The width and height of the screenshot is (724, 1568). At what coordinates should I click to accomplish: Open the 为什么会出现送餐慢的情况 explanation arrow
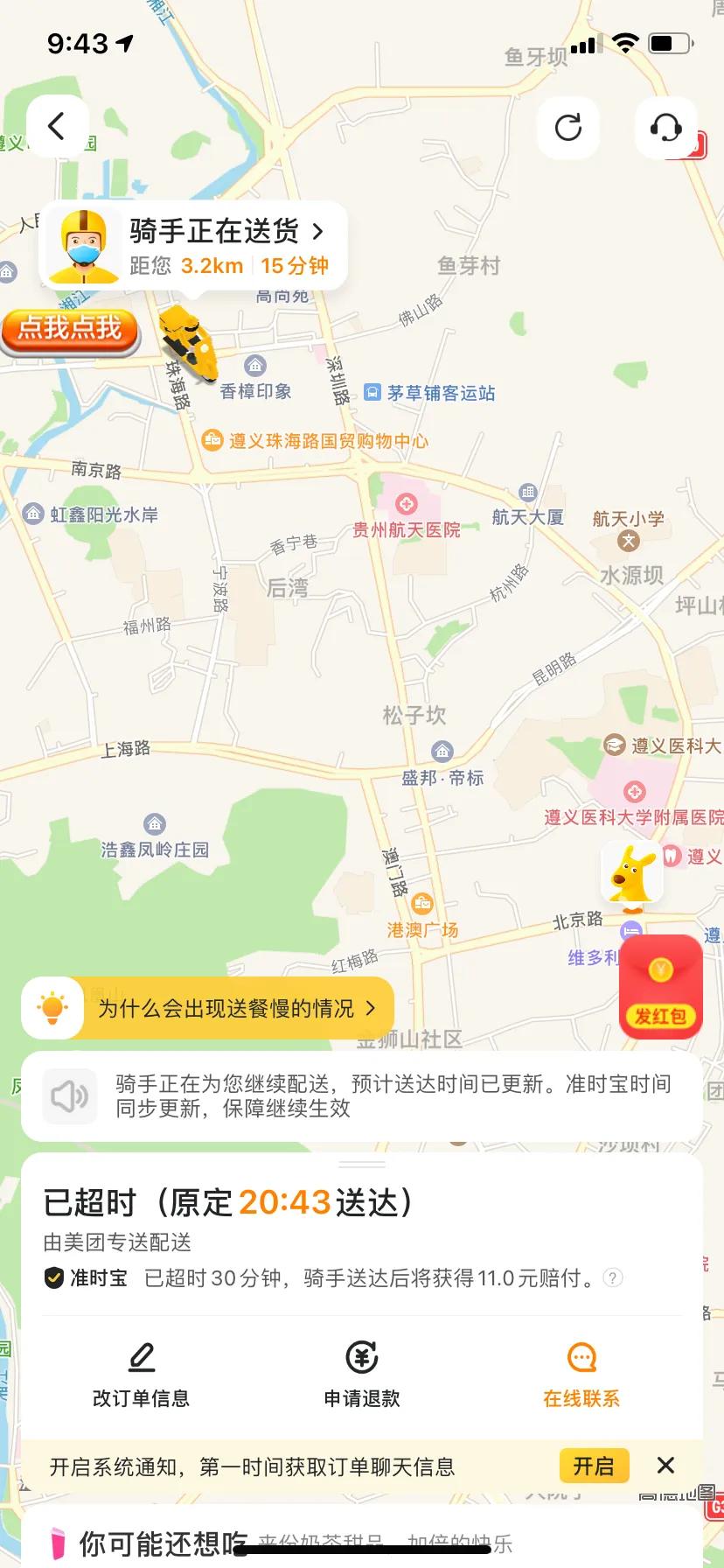(x=371, y=1008)
